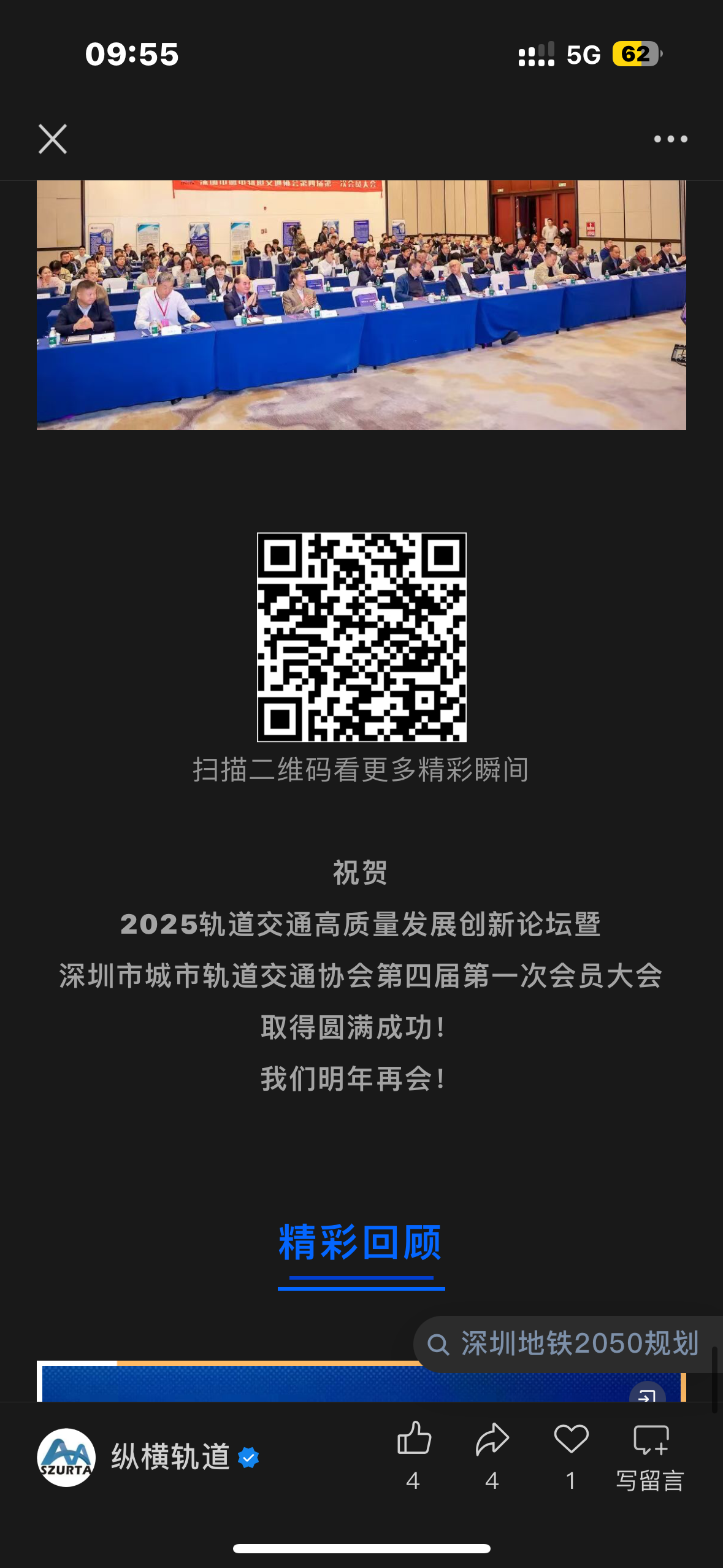723x1568 pixels.
Task: Tap the 深圳地铁2050规划 search suggestion
Action: 567,1343
